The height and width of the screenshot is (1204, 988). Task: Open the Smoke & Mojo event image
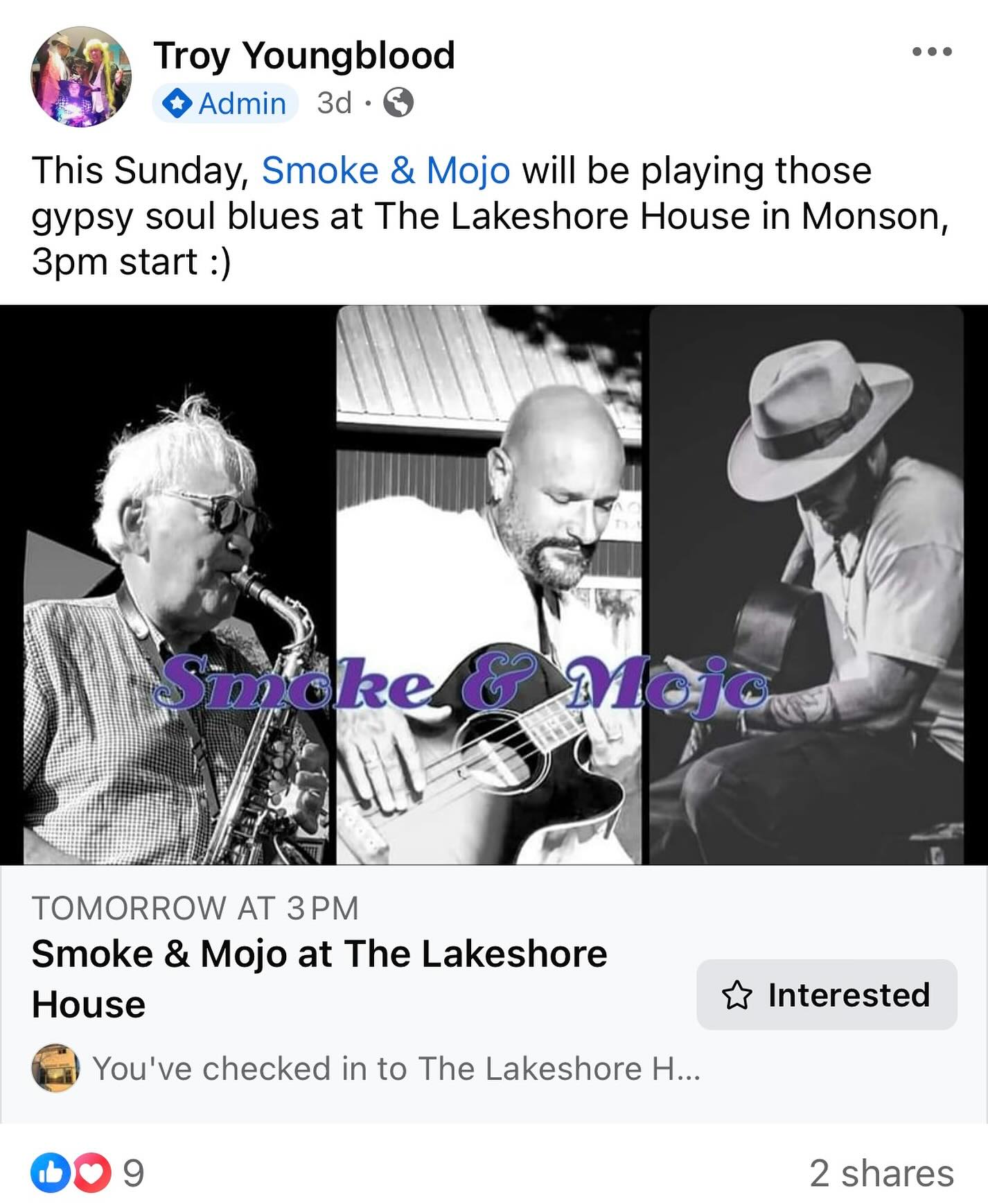493,584
